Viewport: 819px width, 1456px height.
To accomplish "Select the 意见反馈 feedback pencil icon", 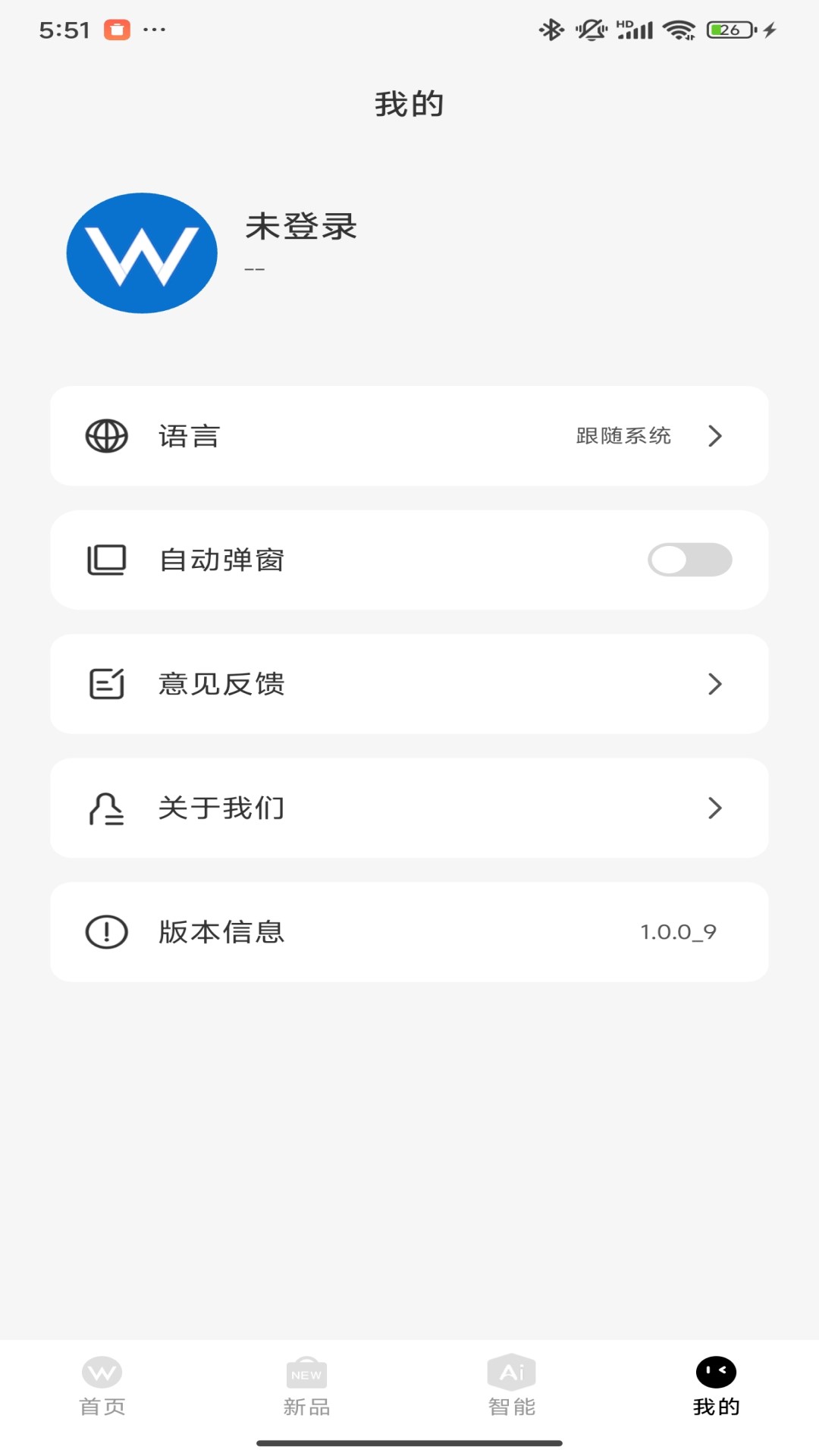I will (106, 683).
